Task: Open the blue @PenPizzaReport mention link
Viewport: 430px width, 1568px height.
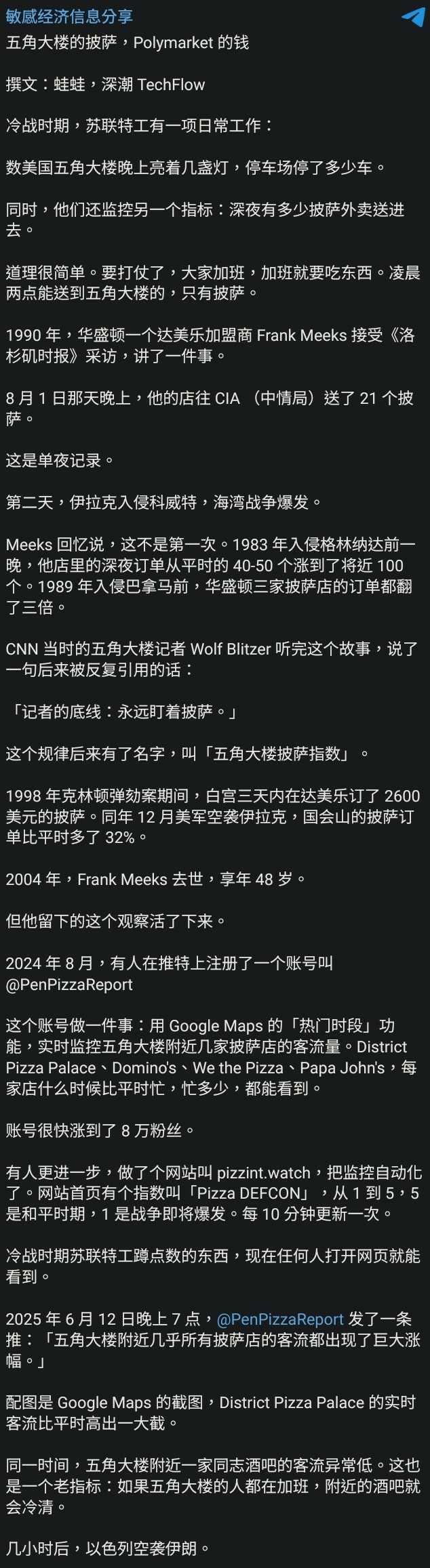Action: tap(280, 1319)
